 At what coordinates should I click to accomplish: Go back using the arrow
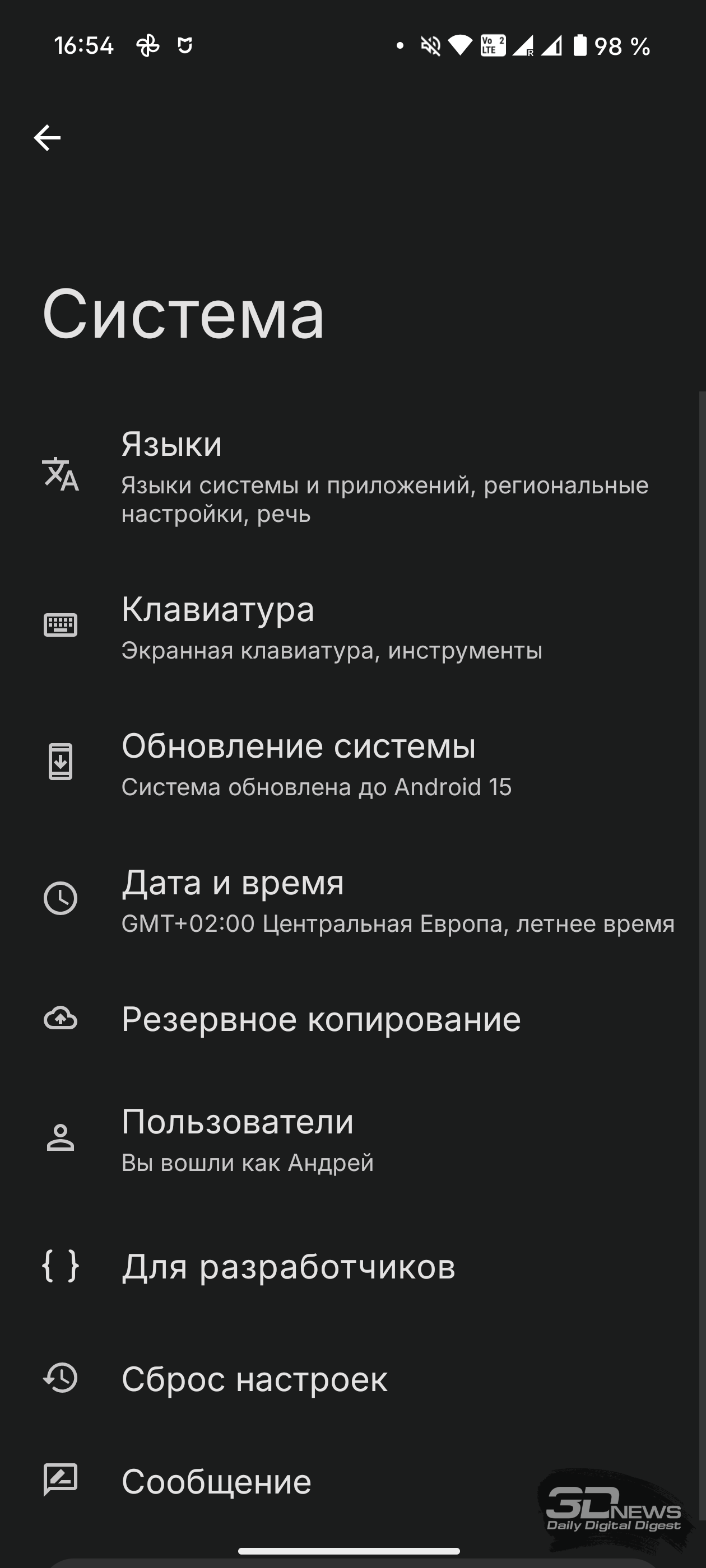point(47,138)
